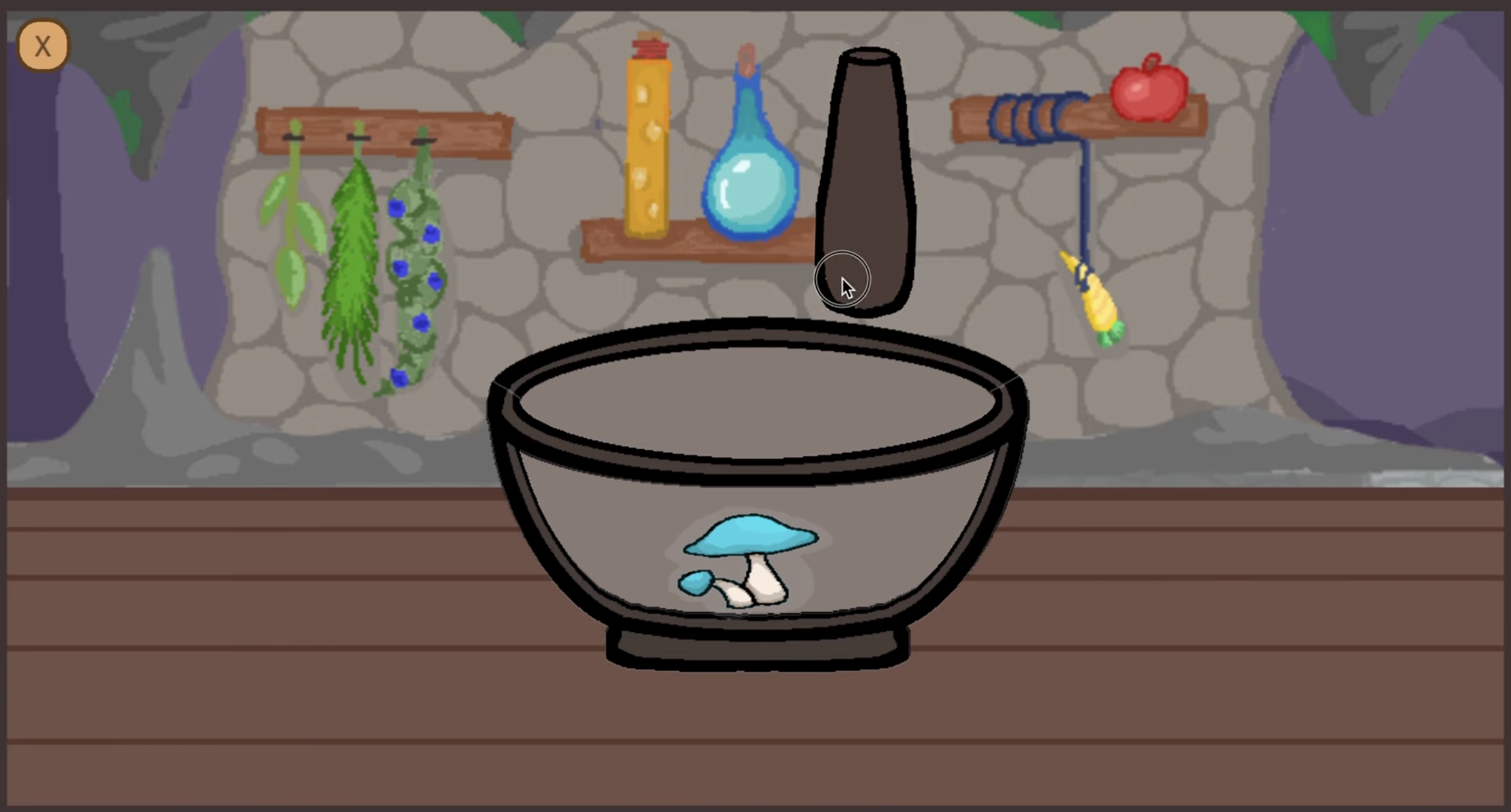Screen dimensions: 1511x812
Task: Close the mortar screen with X
Action: click(43, 46)
